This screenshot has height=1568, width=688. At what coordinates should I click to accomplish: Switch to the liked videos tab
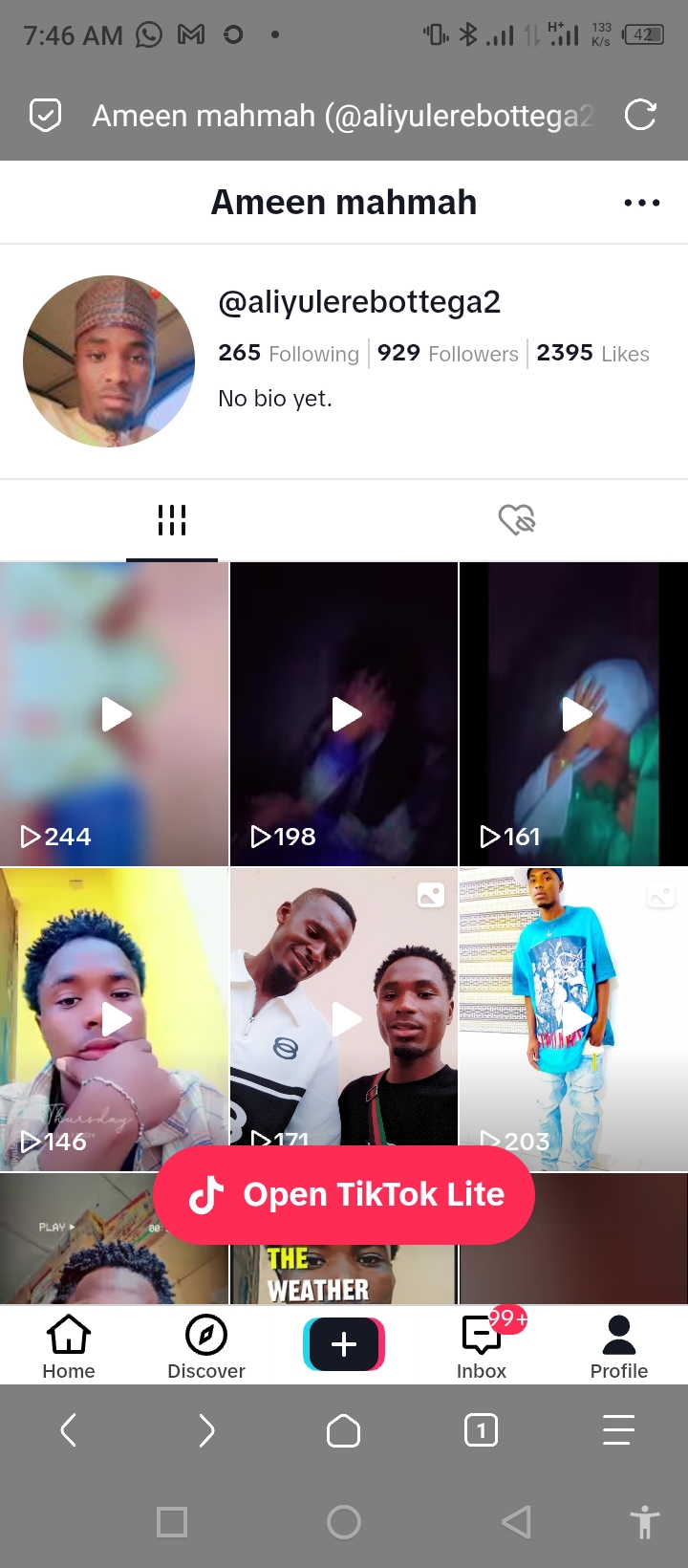tap(516, 520)
